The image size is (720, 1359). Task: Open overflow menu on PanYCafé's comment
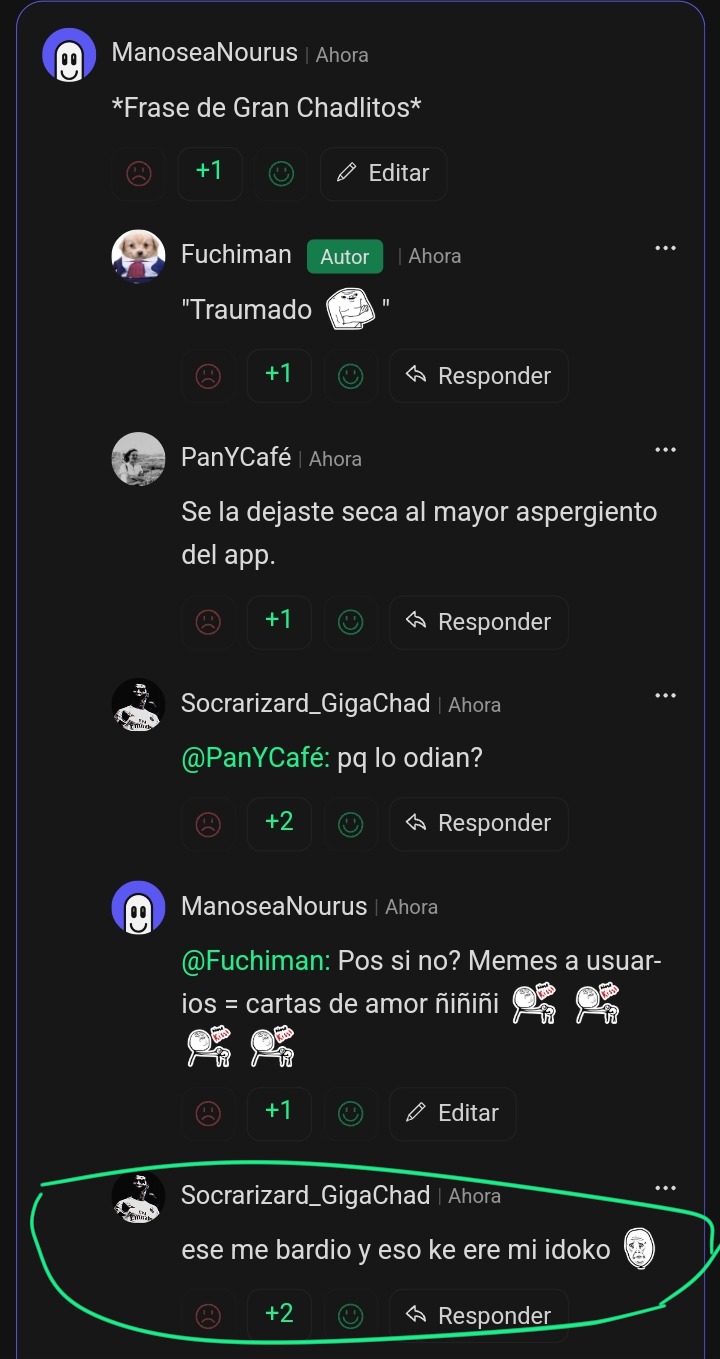pyautogui.click(x=665, y=451)
